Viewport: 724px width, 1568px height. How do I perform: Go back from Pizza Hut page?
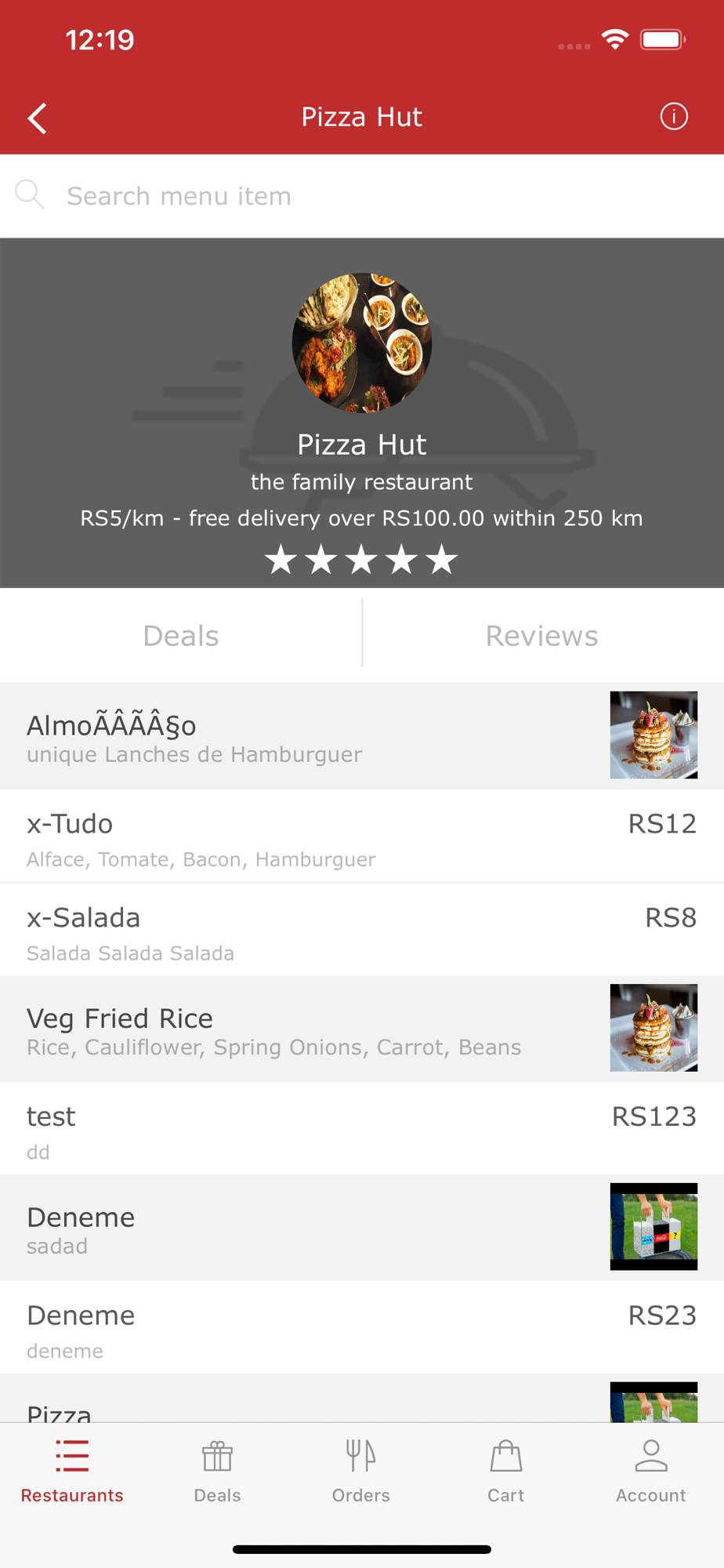[38, 118]
